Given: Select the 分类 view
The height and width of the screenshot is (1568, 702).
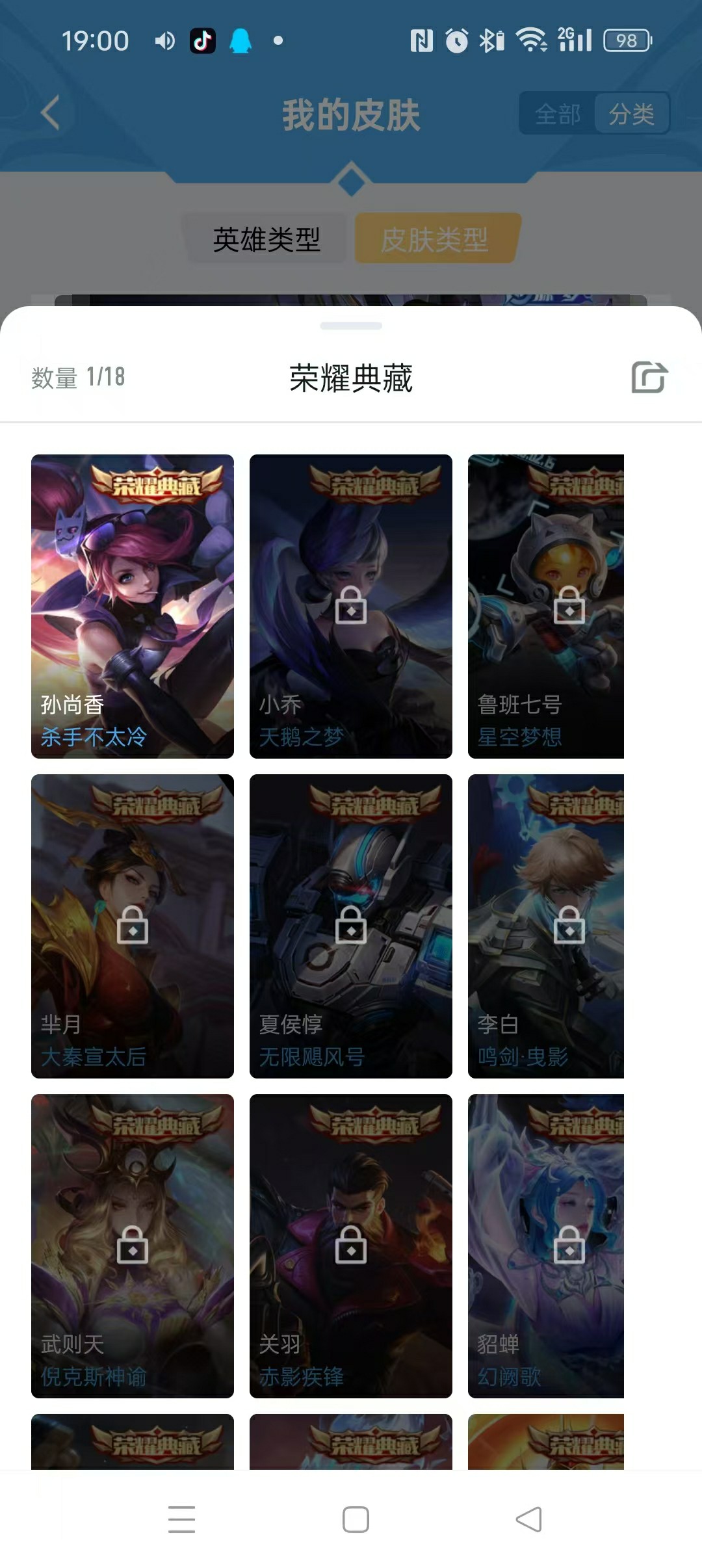Looking at the screenshot, I should pyautogui.click(x=631, y=114).
